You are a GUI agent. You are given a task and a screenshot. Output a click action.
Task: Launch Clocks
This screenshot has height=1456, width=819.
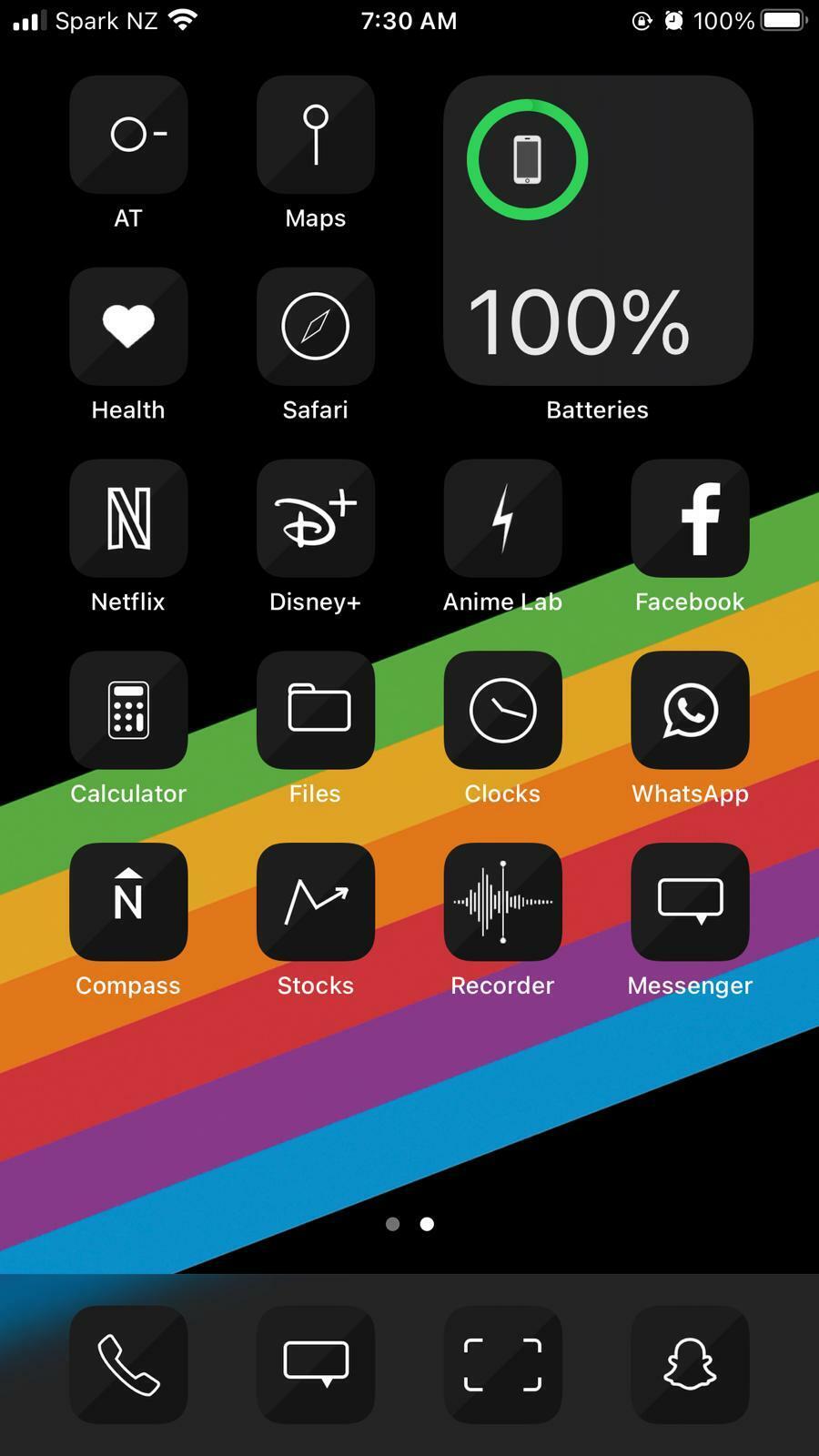click(502, 710)
